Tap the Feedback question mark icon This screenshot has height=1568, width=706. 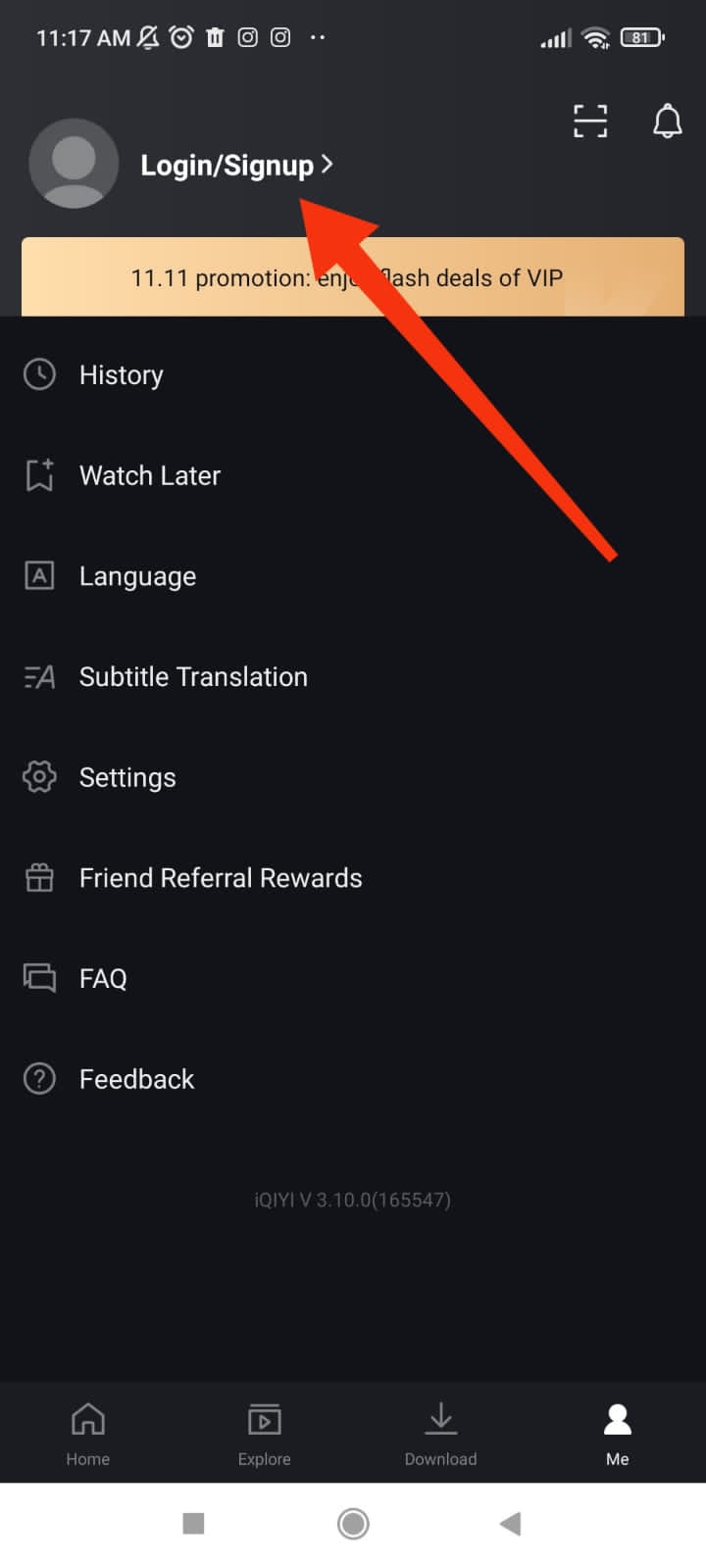click(38, 1078)
